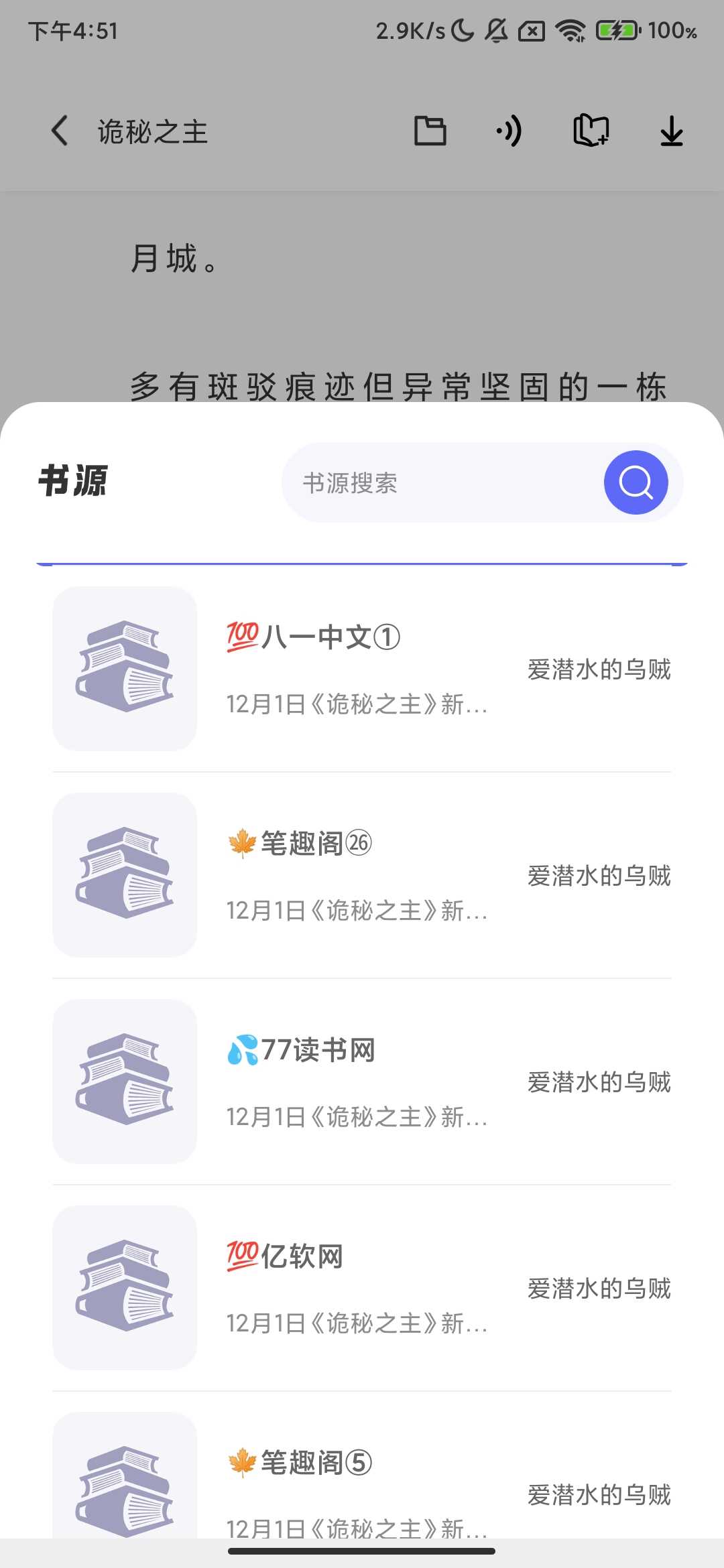Go back from 诡秘之主 reader

coord(60,131)
